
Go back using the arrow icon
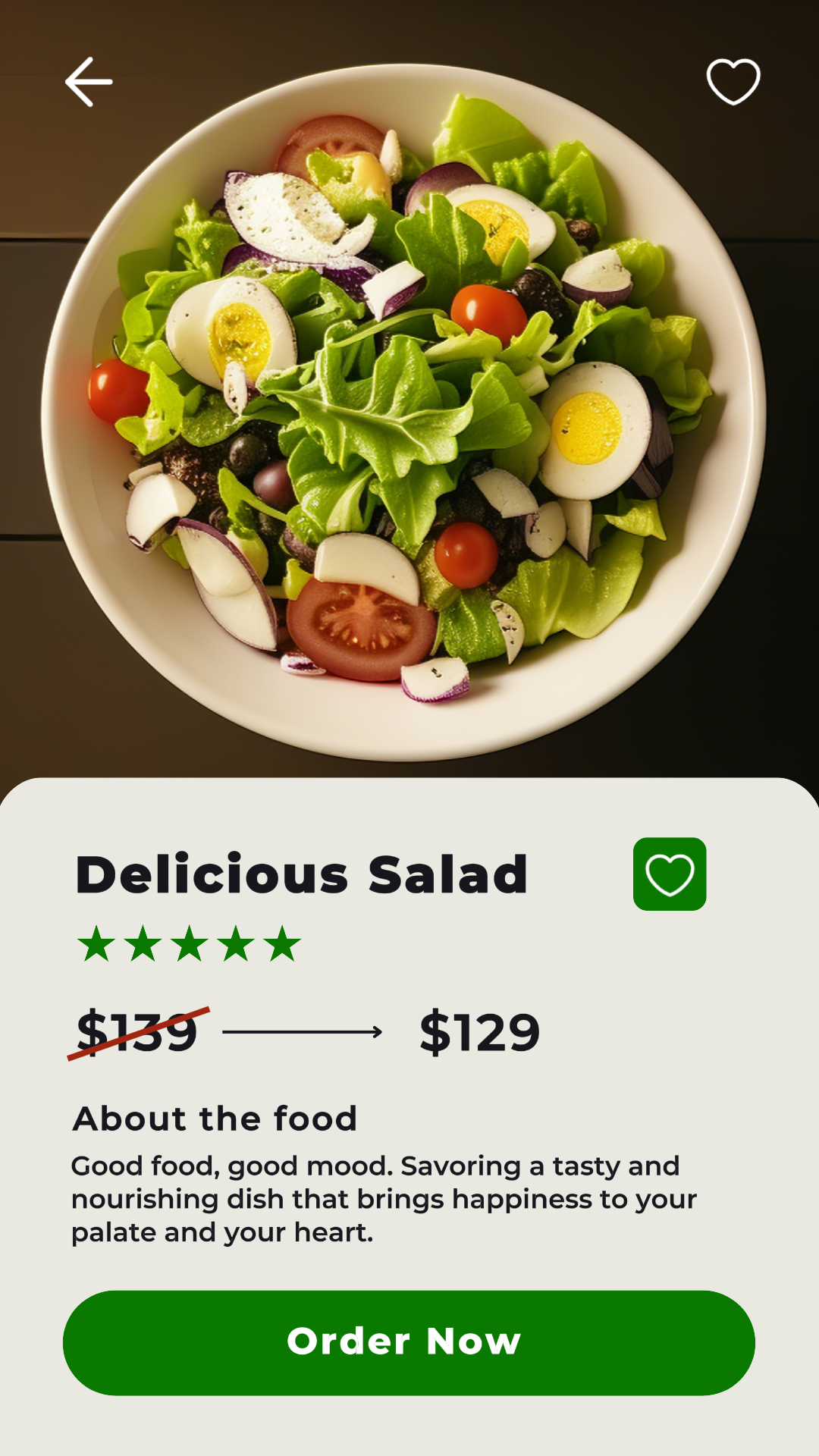(x=89, y=82)
